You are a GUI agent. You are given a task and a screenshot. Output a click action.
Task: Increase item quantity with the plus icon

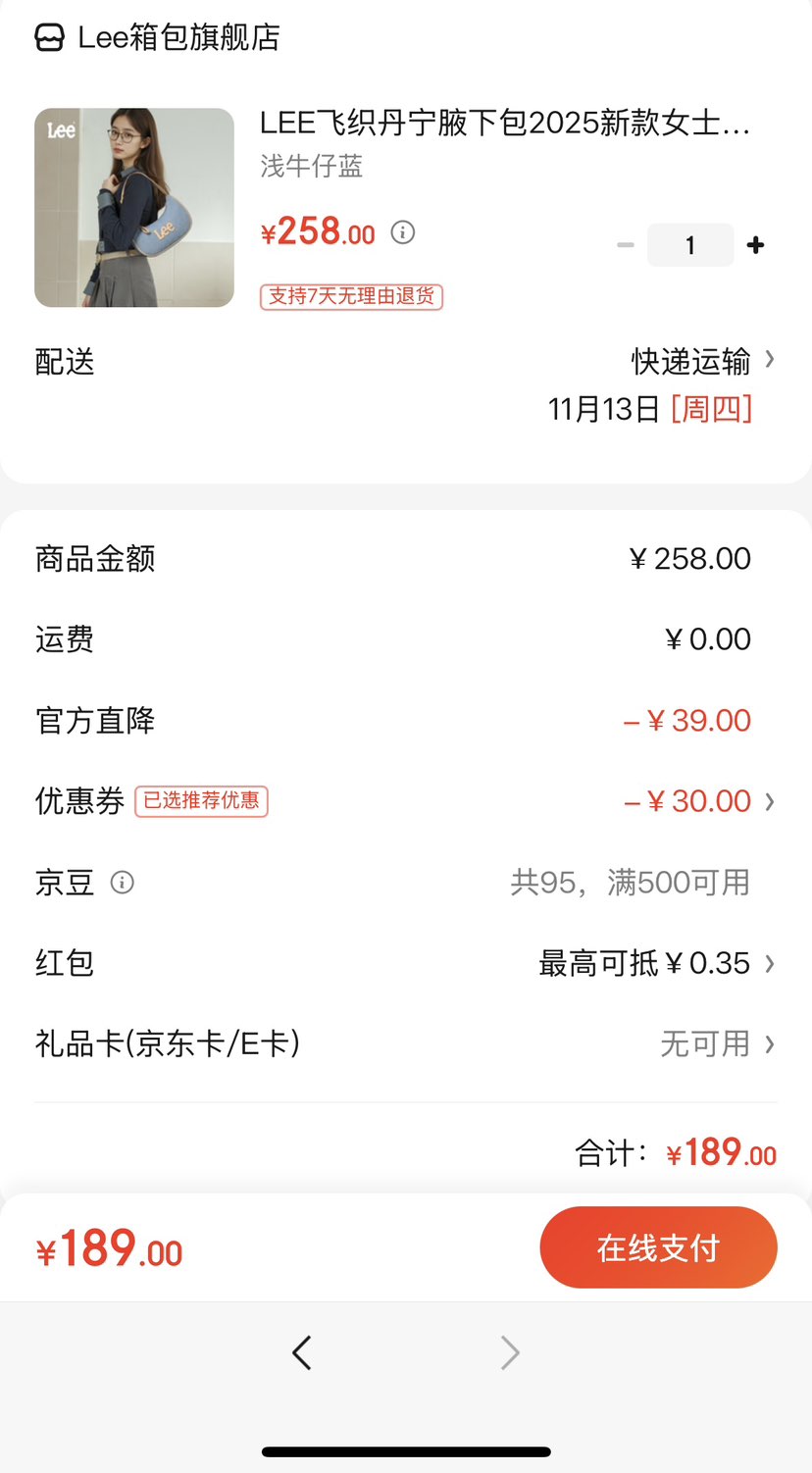755,245
